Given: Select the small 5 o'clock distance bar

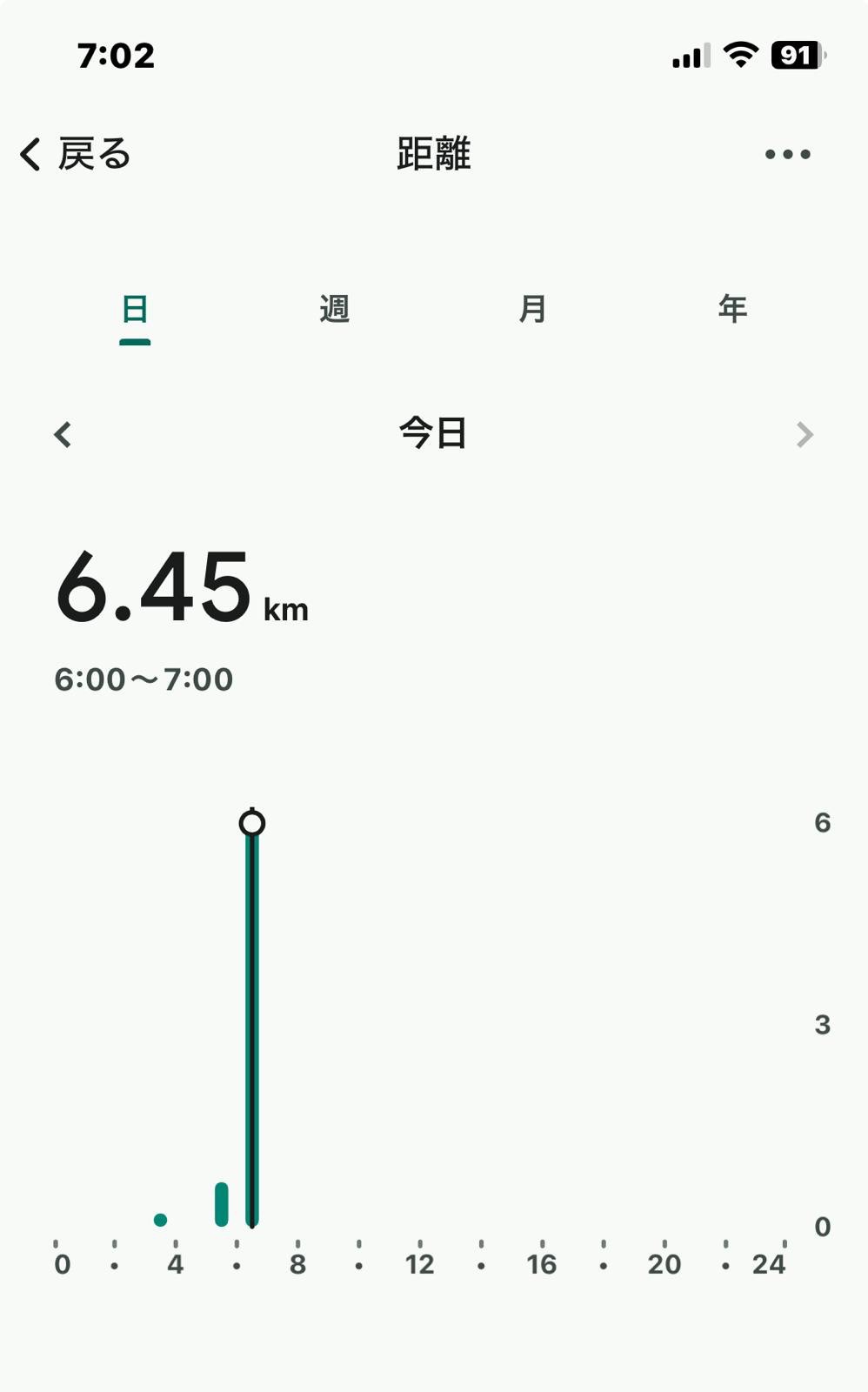Looking at the screenshot, I should (222, 1204).
